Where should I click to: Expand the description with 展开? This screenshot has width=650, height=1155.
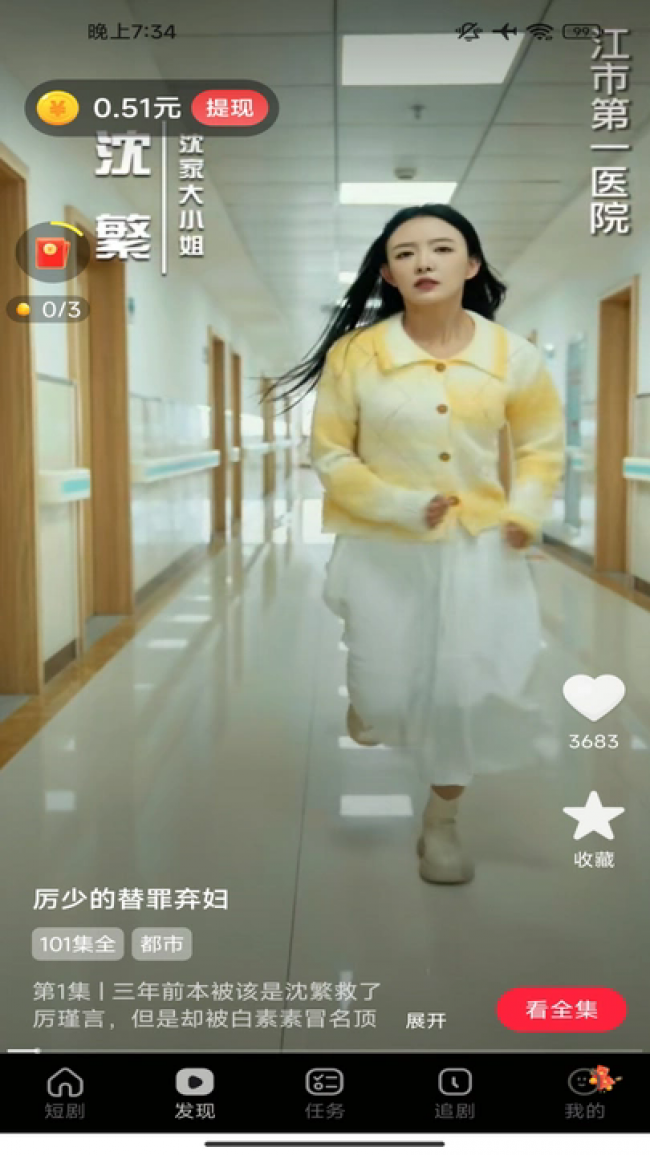click(x=426, y=1021)
